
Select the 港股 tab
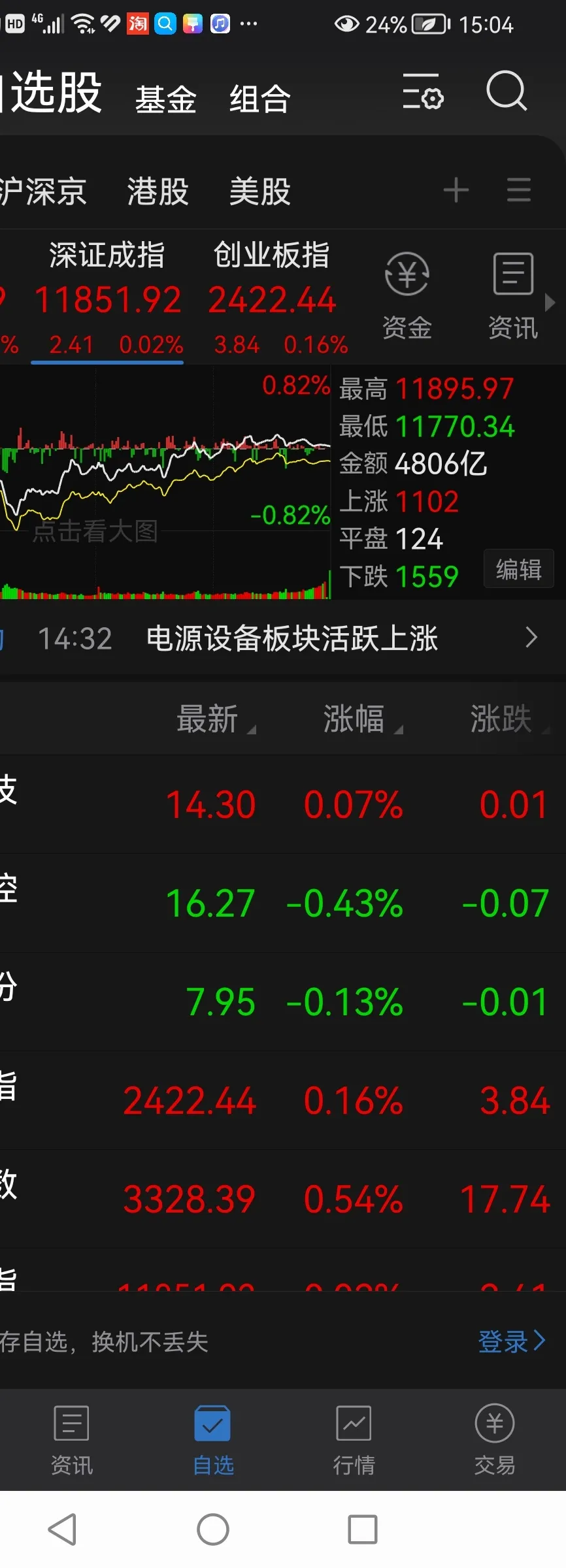click(x=158, y=191)
